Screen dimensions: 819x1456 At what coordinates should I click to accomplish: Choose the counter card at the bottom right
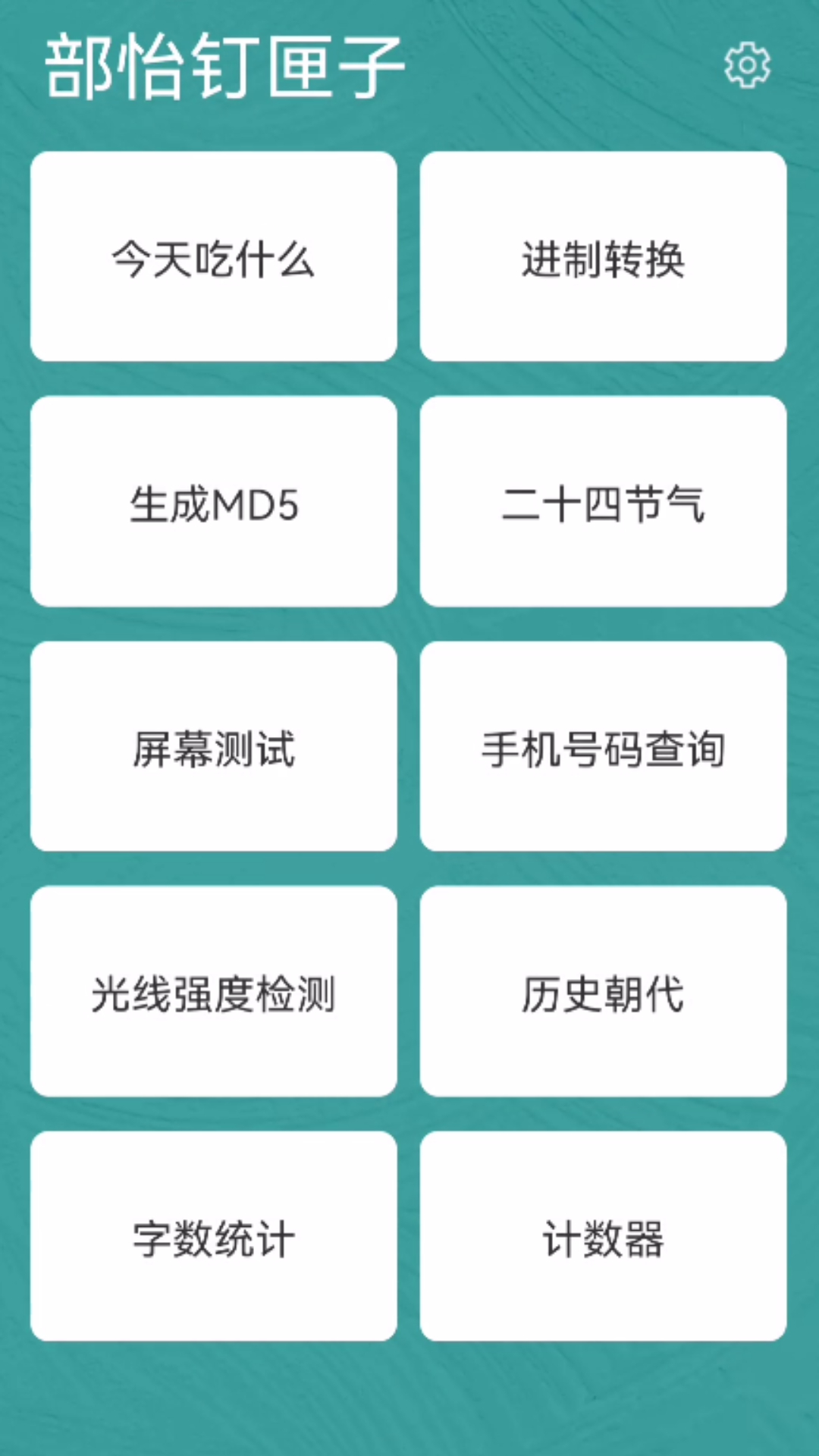604,1236
